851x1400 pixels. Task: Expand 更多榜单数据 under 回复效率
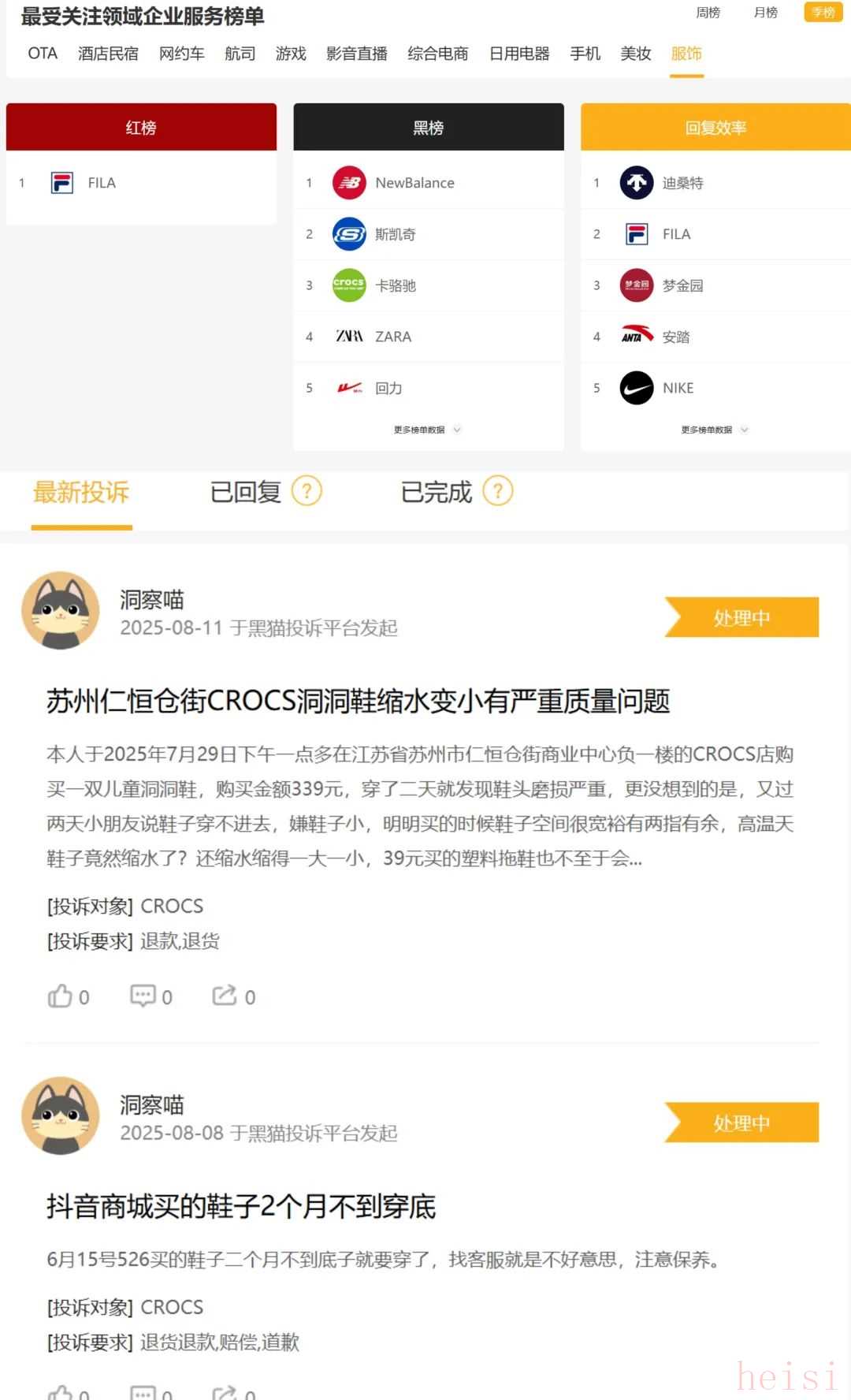(x=715, y=430)
